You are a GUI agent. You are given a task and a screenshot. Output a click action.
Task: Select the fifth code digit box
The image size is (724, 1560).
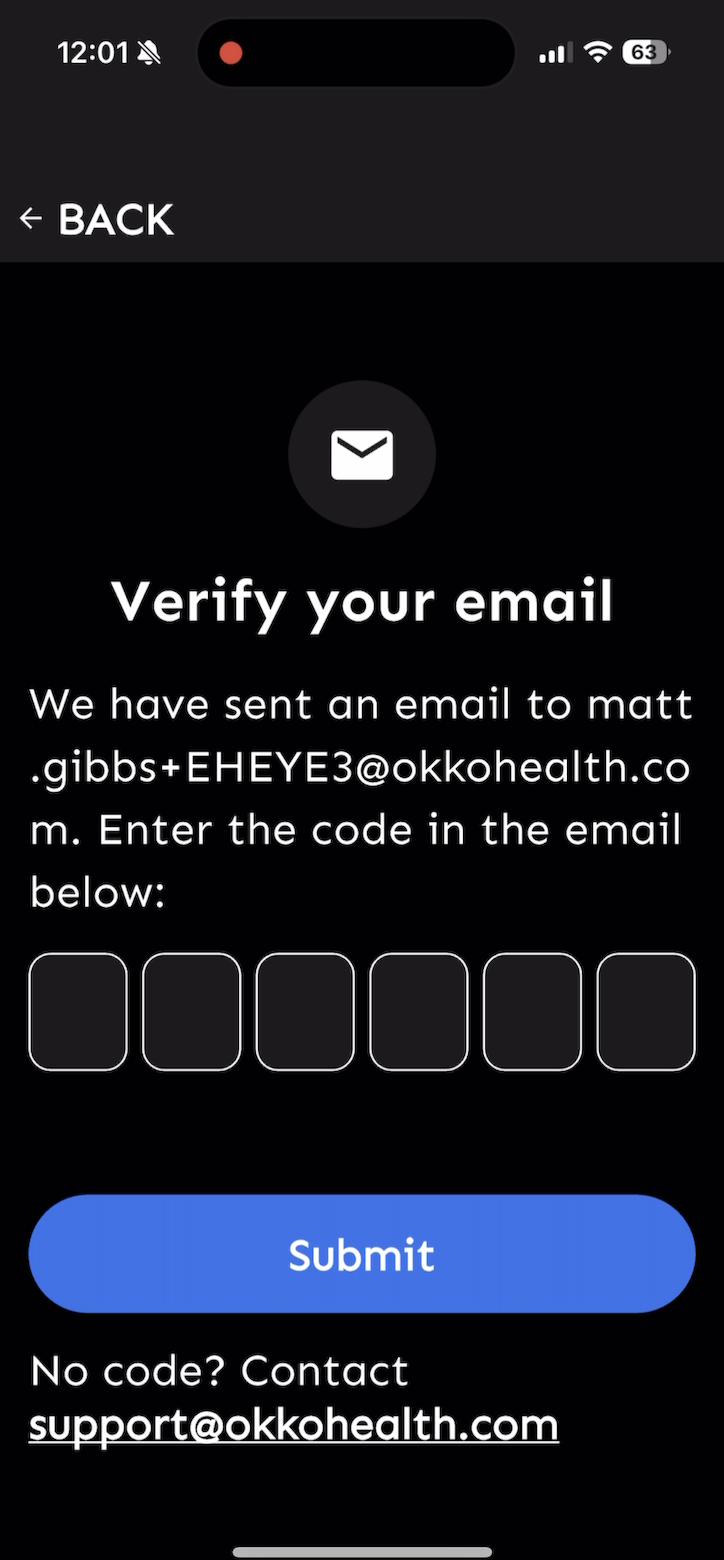532,1011
